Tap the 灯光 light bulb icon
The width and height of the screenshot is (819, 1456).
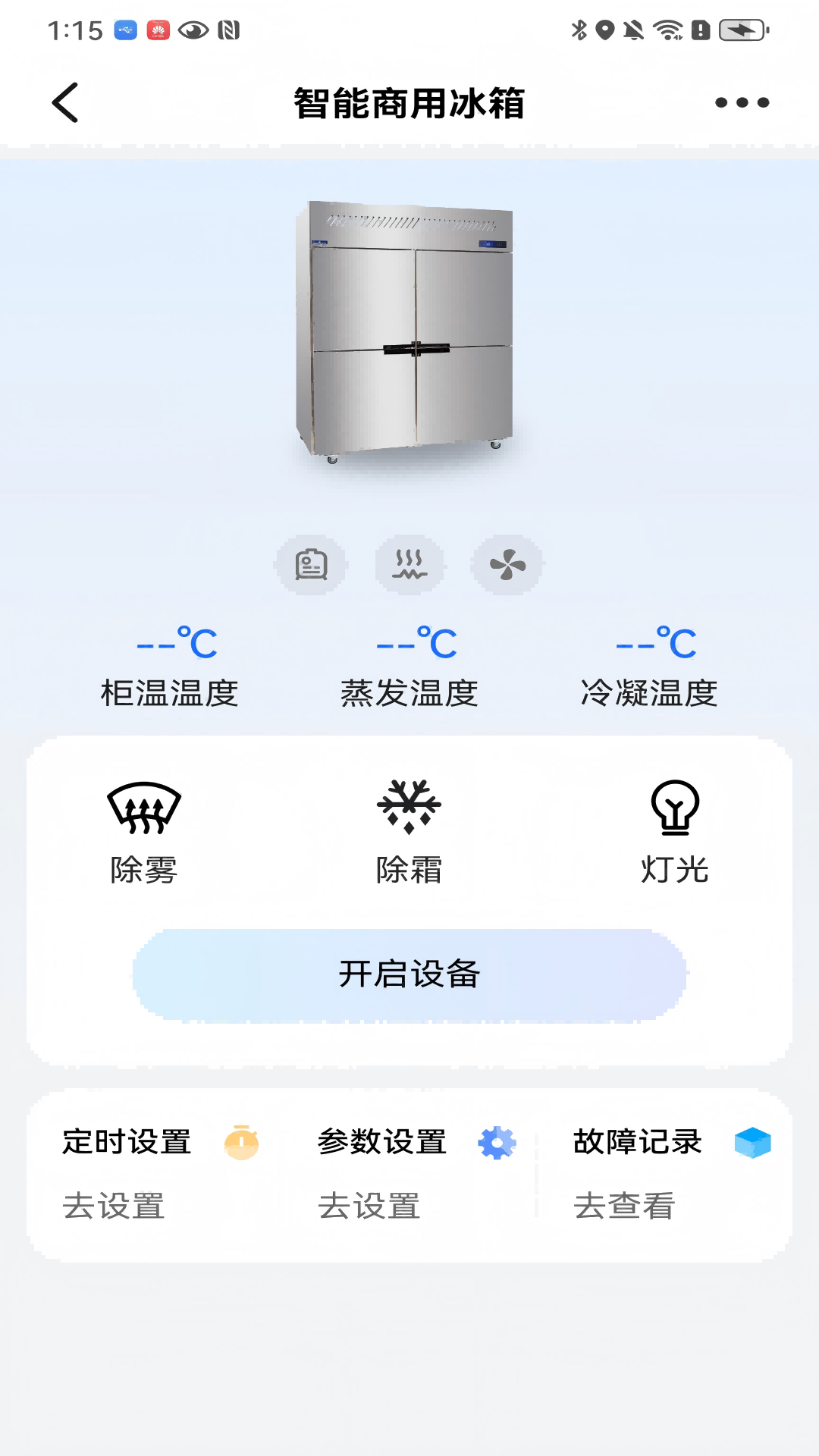(674, 808)
